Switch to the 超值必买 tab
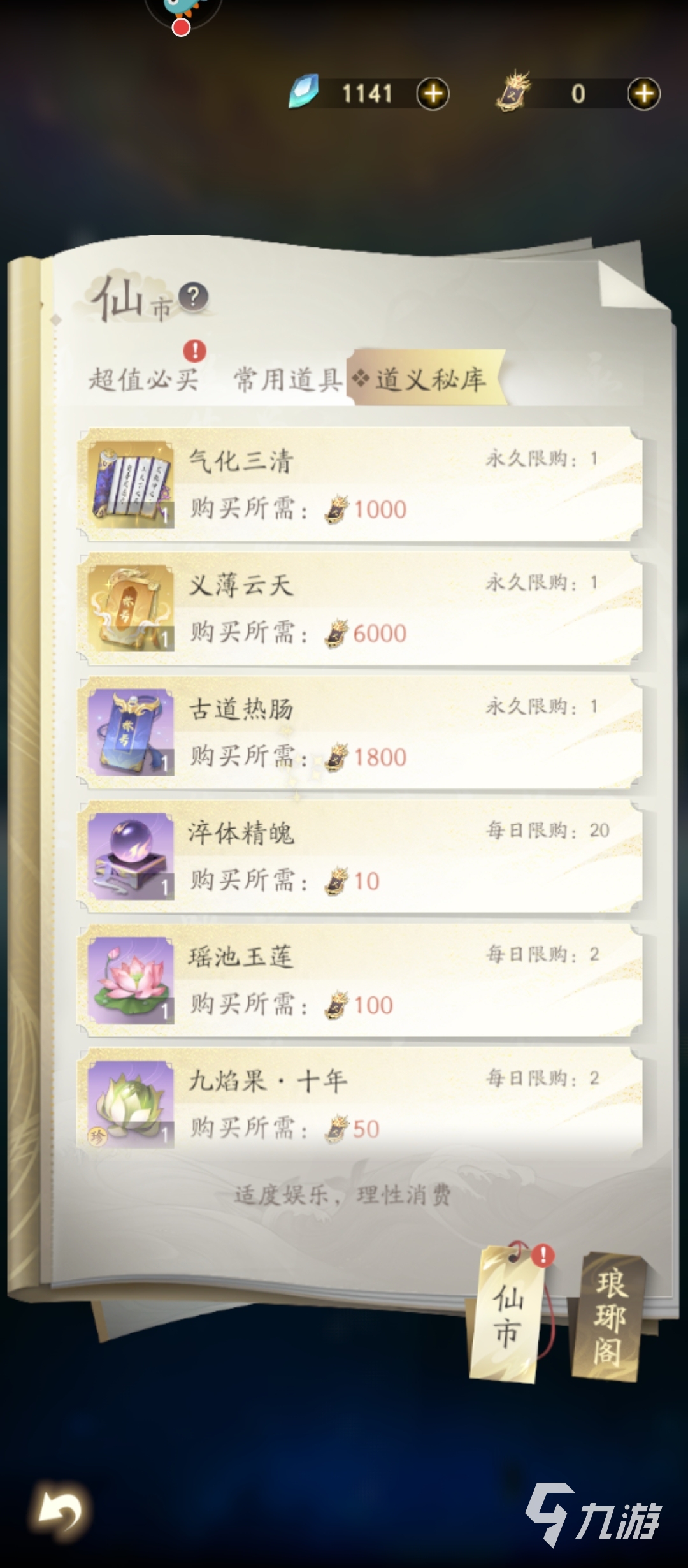This screenshot has height=1568, width=688. point(143,379)
